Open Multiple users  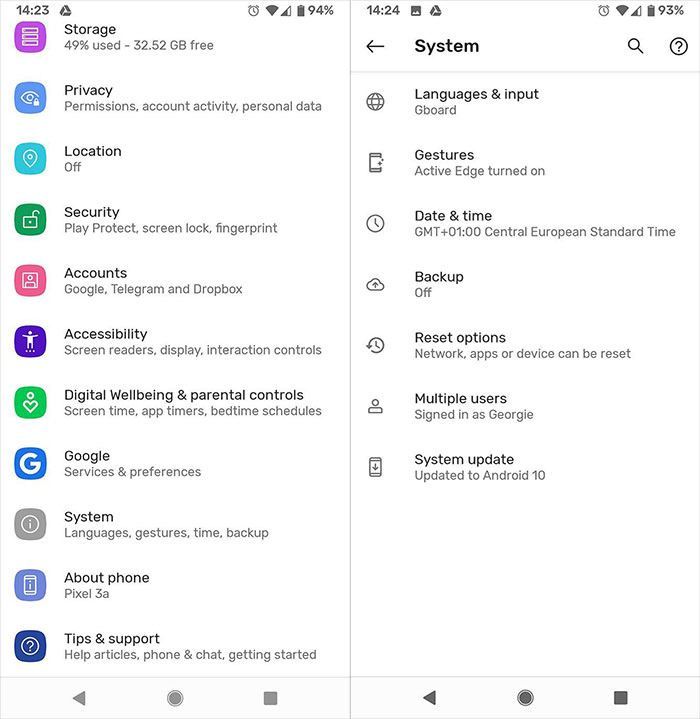[472, 407]
